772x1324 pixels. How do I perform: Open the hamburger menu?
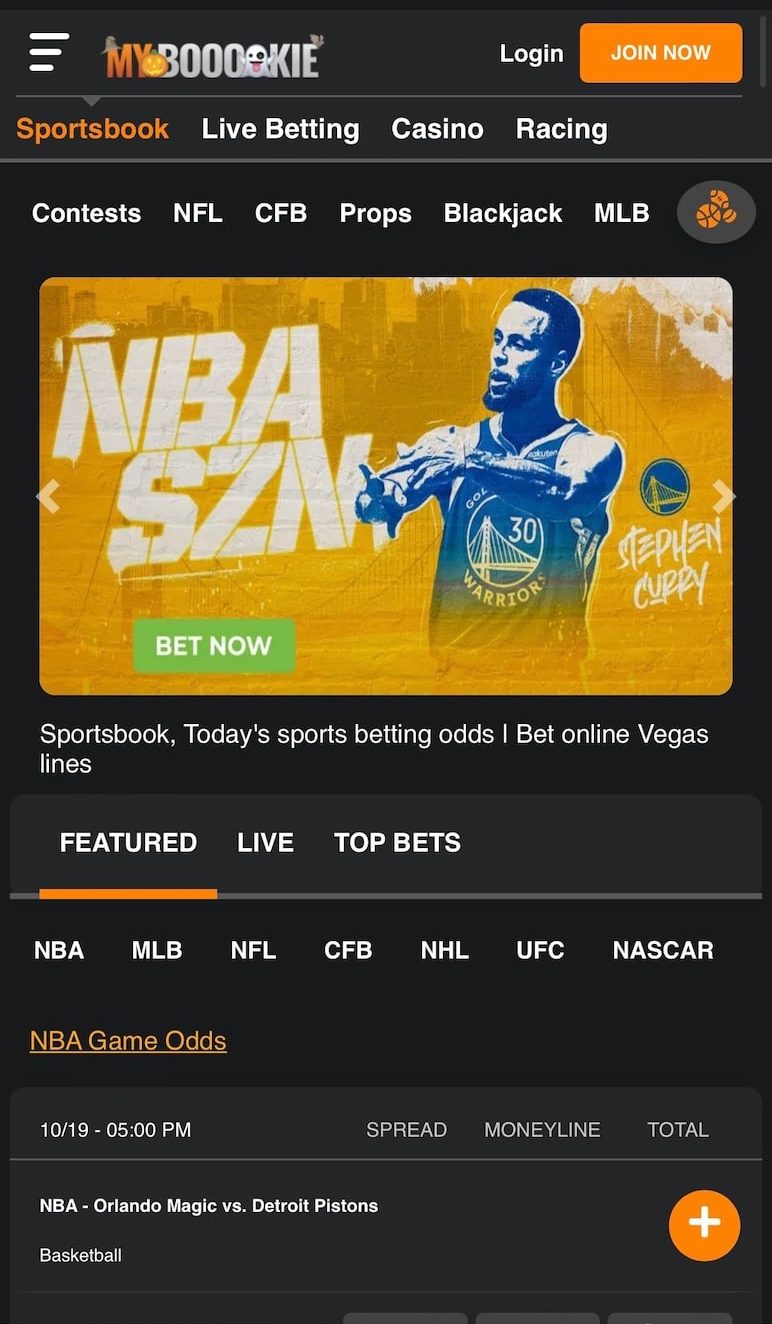tap(49, 52)
